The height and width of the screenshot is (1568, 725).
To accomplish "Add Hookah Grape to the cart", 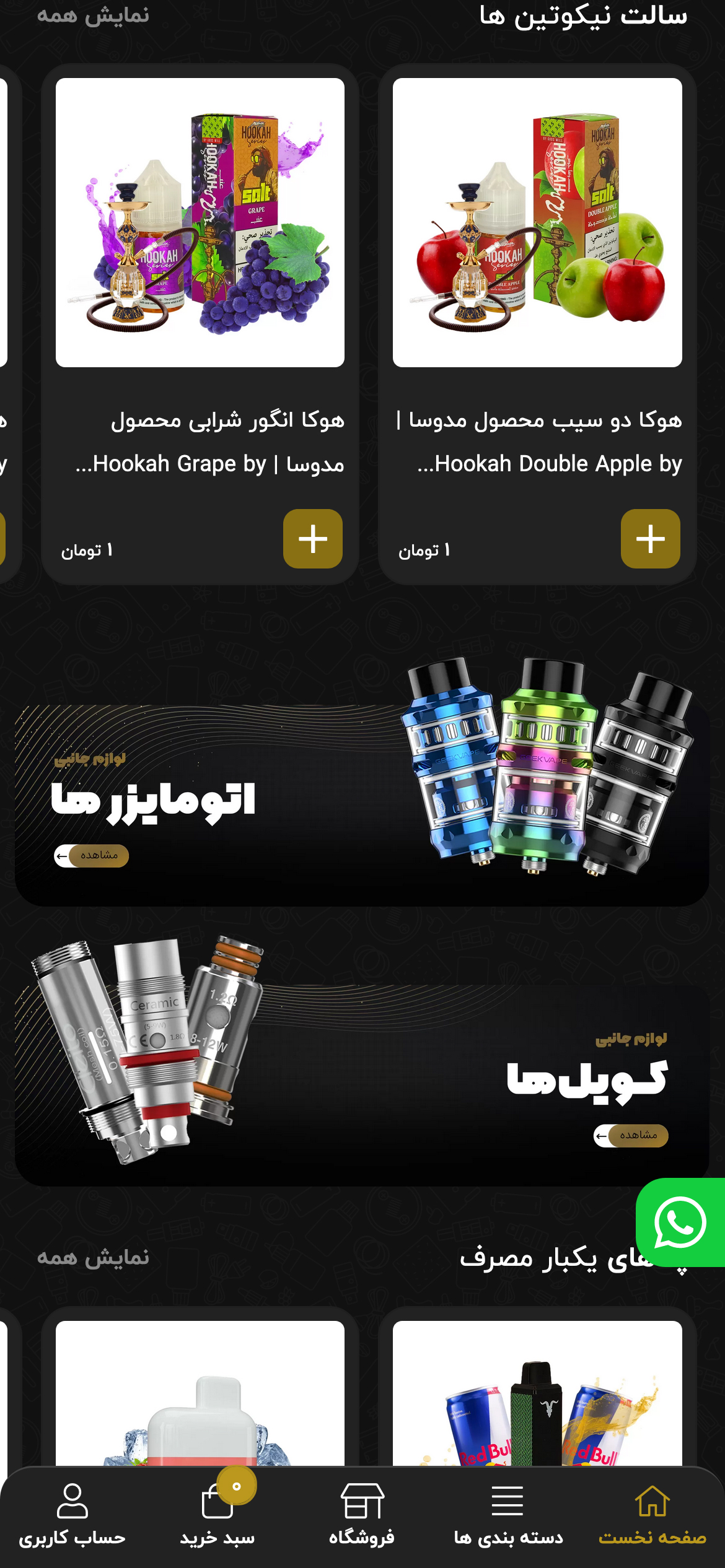I will (x=313, y=539).
